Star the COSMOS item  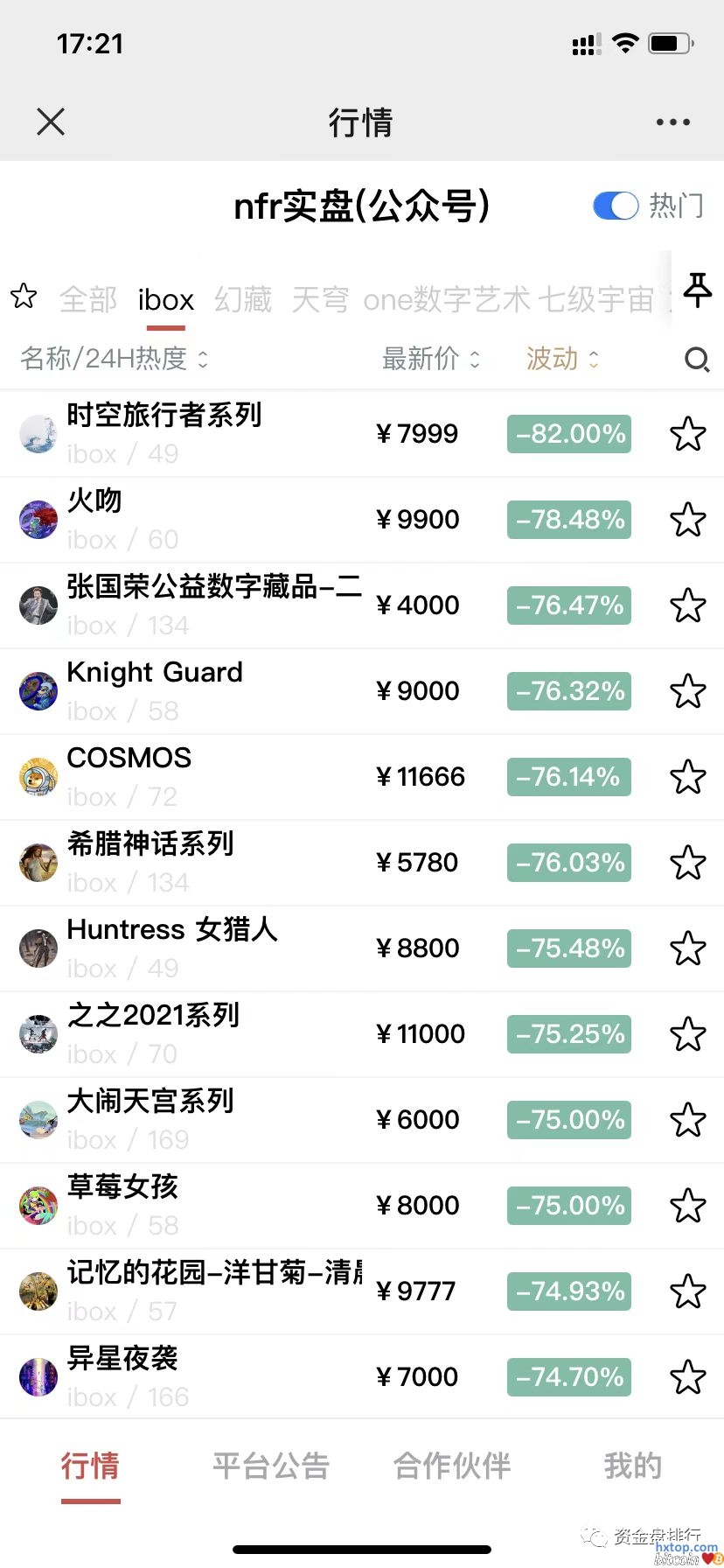point(688,777)
